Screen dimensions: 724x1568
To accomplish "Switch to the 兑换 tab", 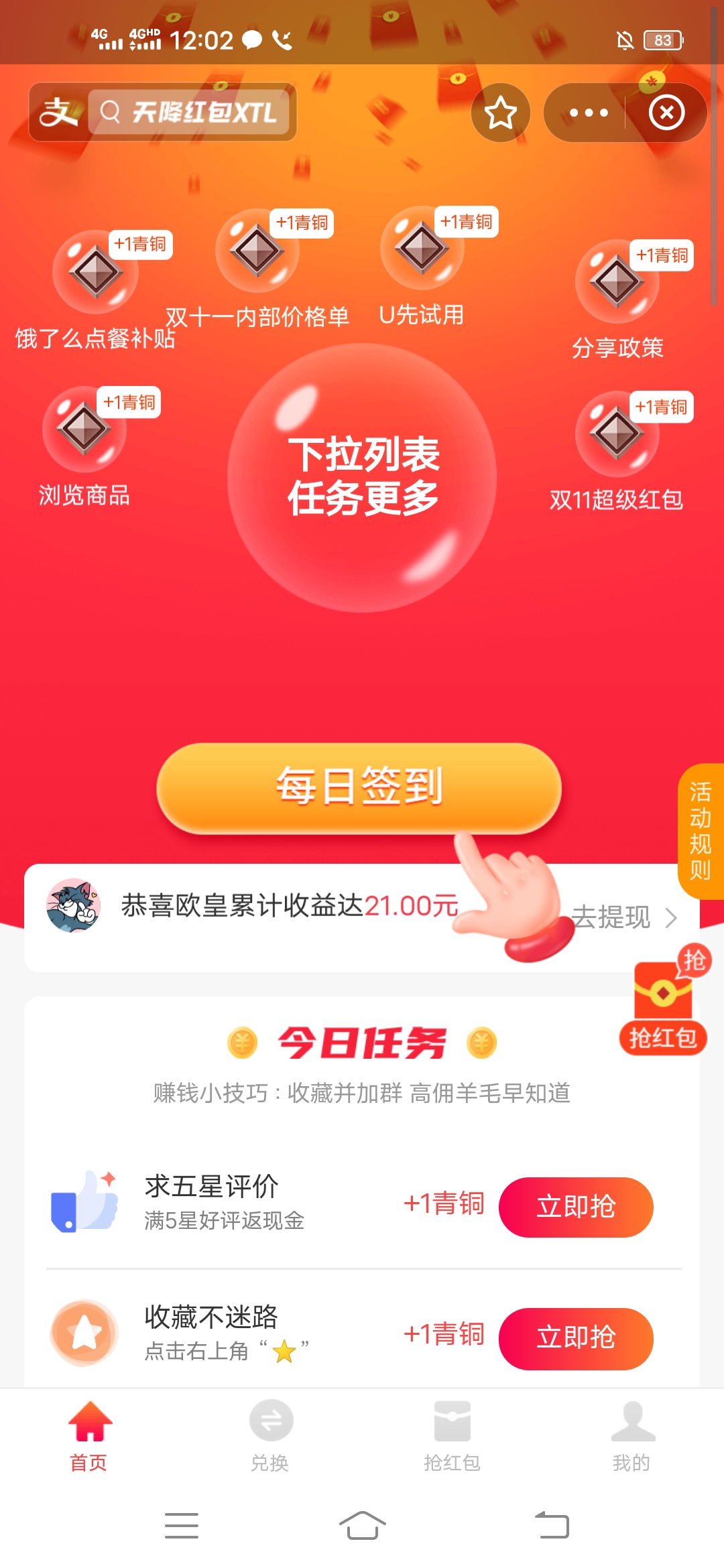I will [x=270, y=1434].
